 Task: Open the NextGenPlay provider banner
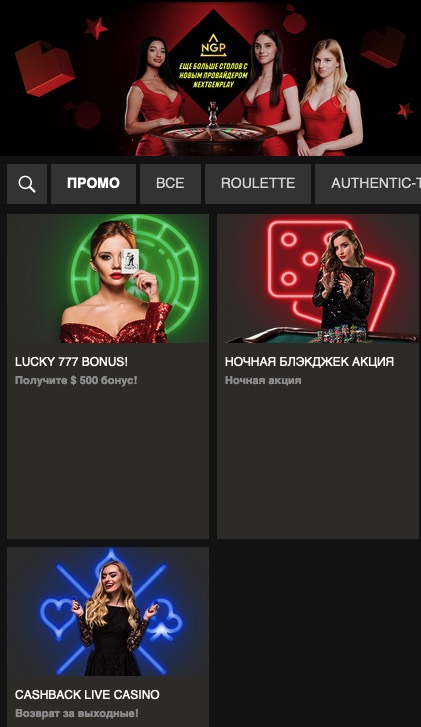(210, 78)
